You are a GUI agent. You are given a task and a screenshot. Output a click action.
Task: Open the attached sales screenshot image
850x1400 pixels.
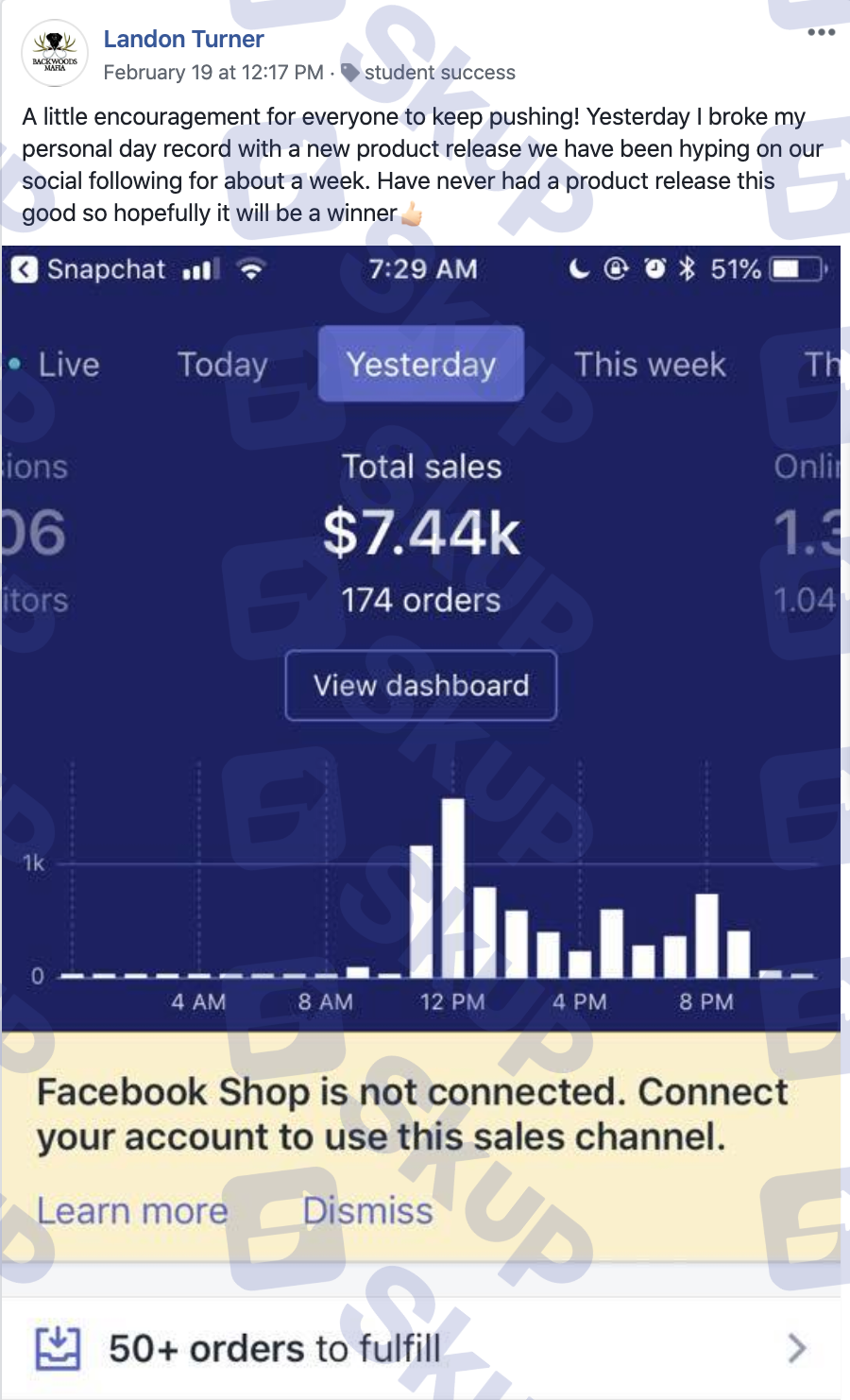421,822
